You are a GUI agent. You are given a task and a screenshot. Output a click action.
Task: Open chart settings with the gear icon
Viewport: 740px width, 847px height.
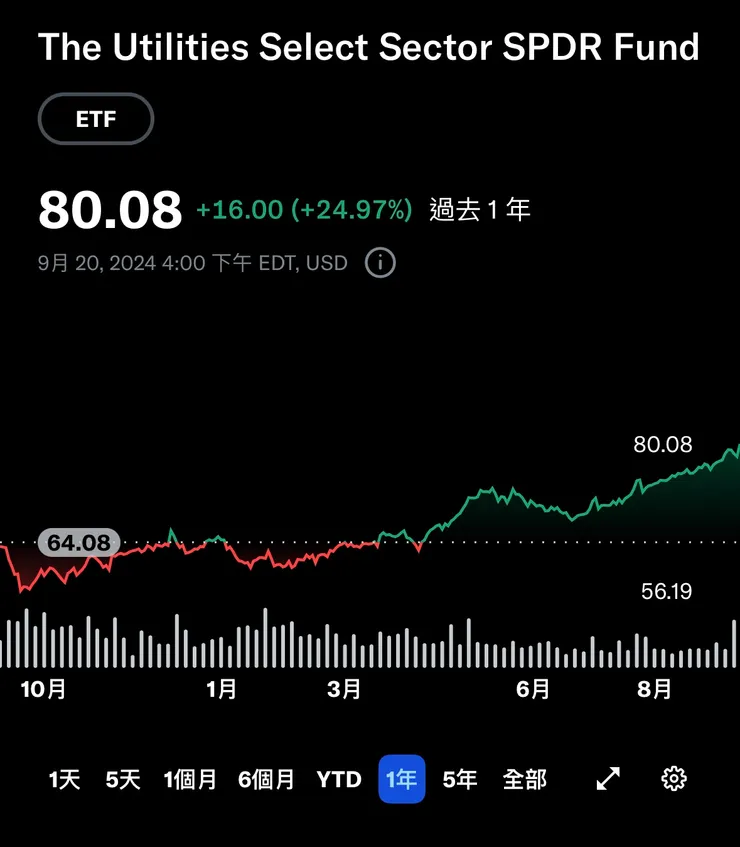[x=673, y=777]
